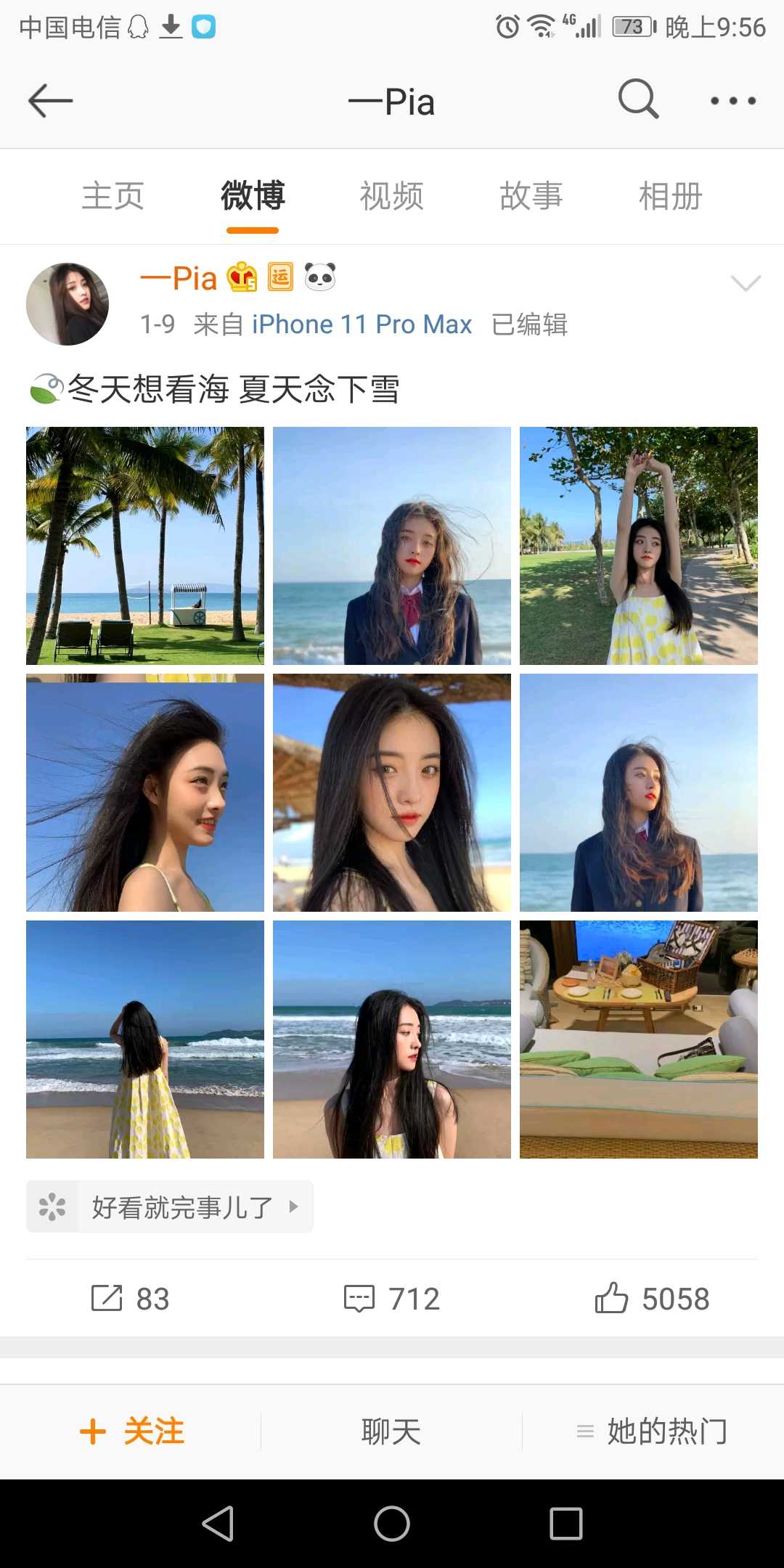Open the palm tree beach photo
This screenshot has height=1568, width=784.
coord(145,546)
